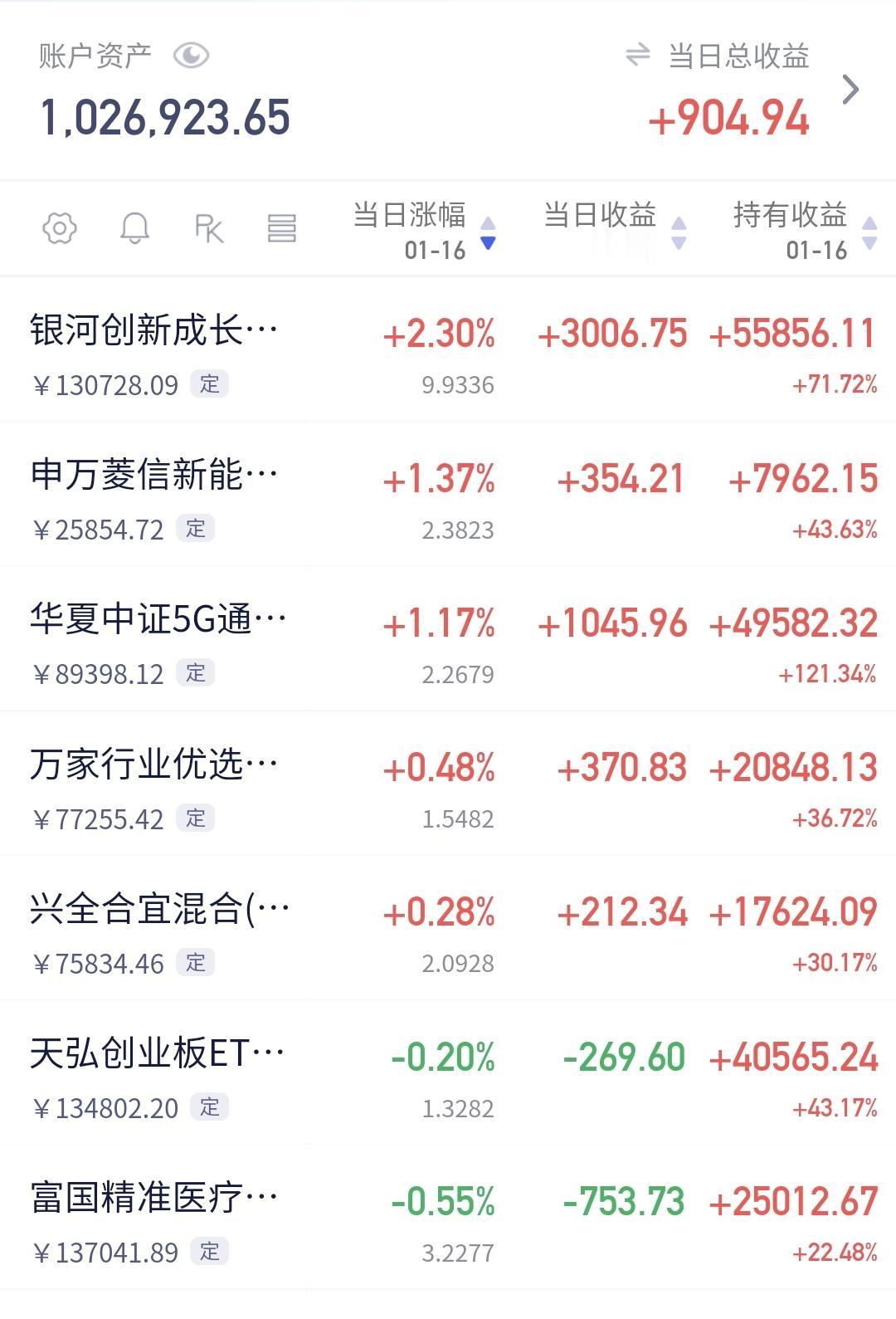Sort by 当日涨幅 column
Image resolution: width=896 pixels, height=1319 pixels.
pyautogui.click(x=424, y=230)
